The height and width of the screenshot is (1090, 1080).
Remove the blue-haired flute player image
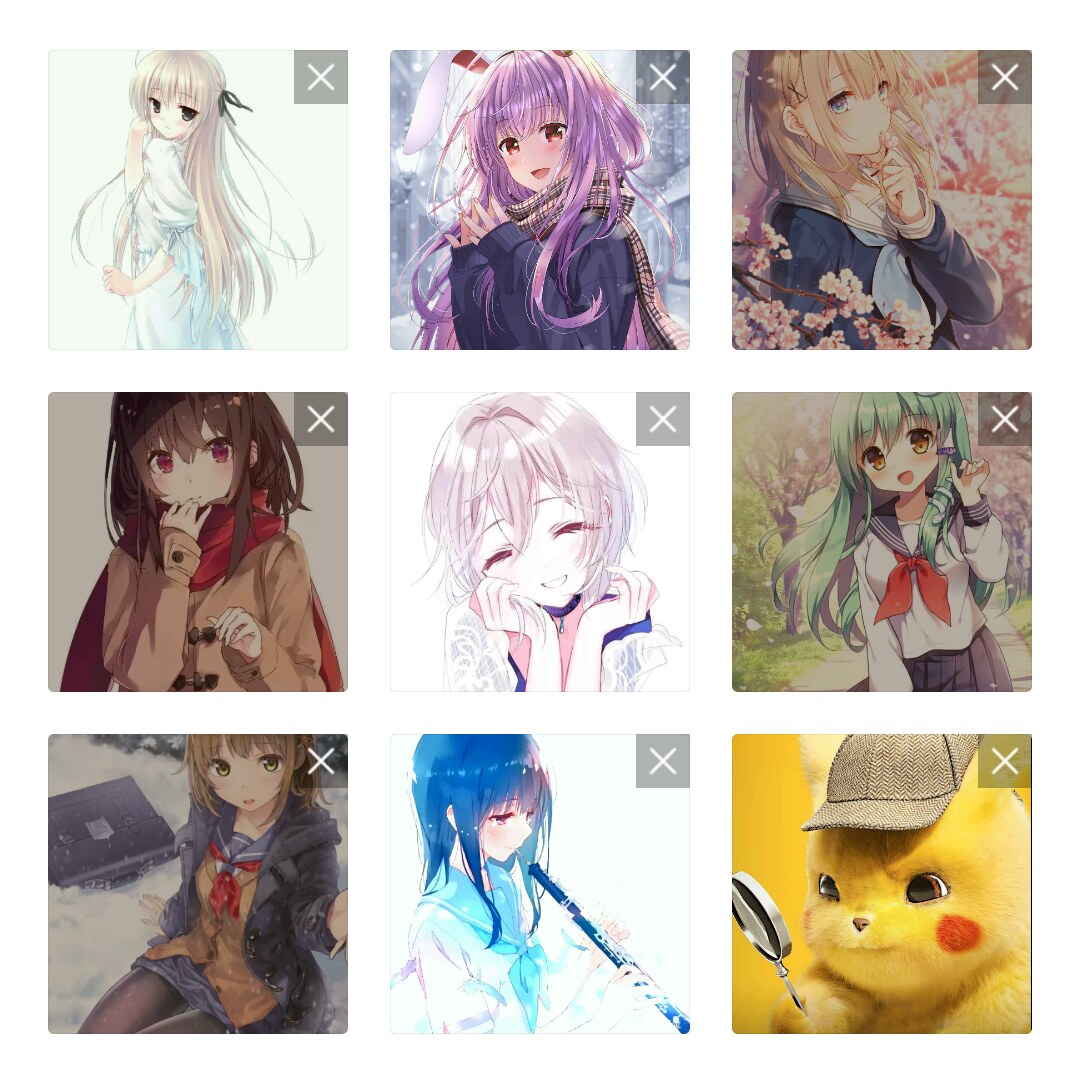pos(662,761)
